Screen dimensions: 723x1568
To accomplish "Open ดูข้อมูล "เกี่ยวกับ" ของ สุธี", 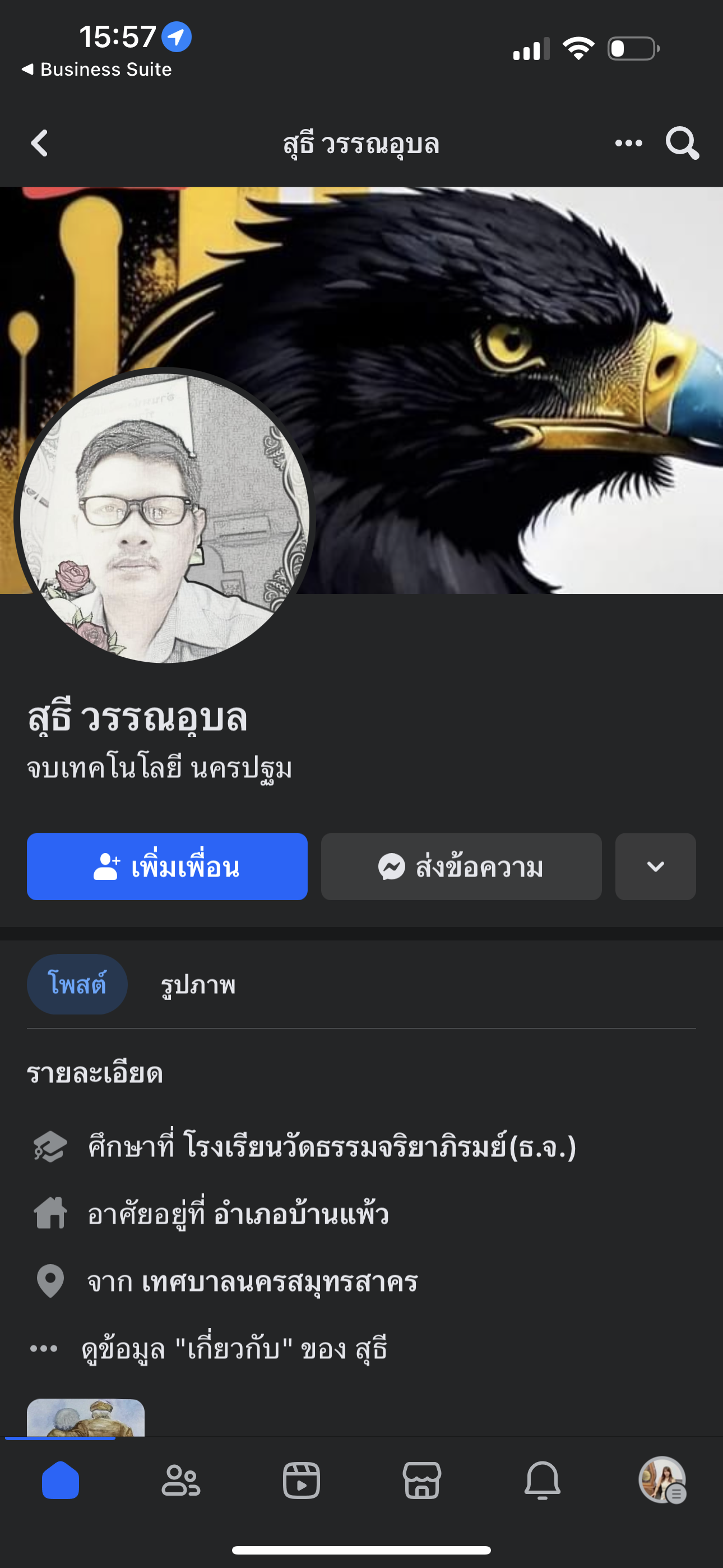I will [234, 1349].
